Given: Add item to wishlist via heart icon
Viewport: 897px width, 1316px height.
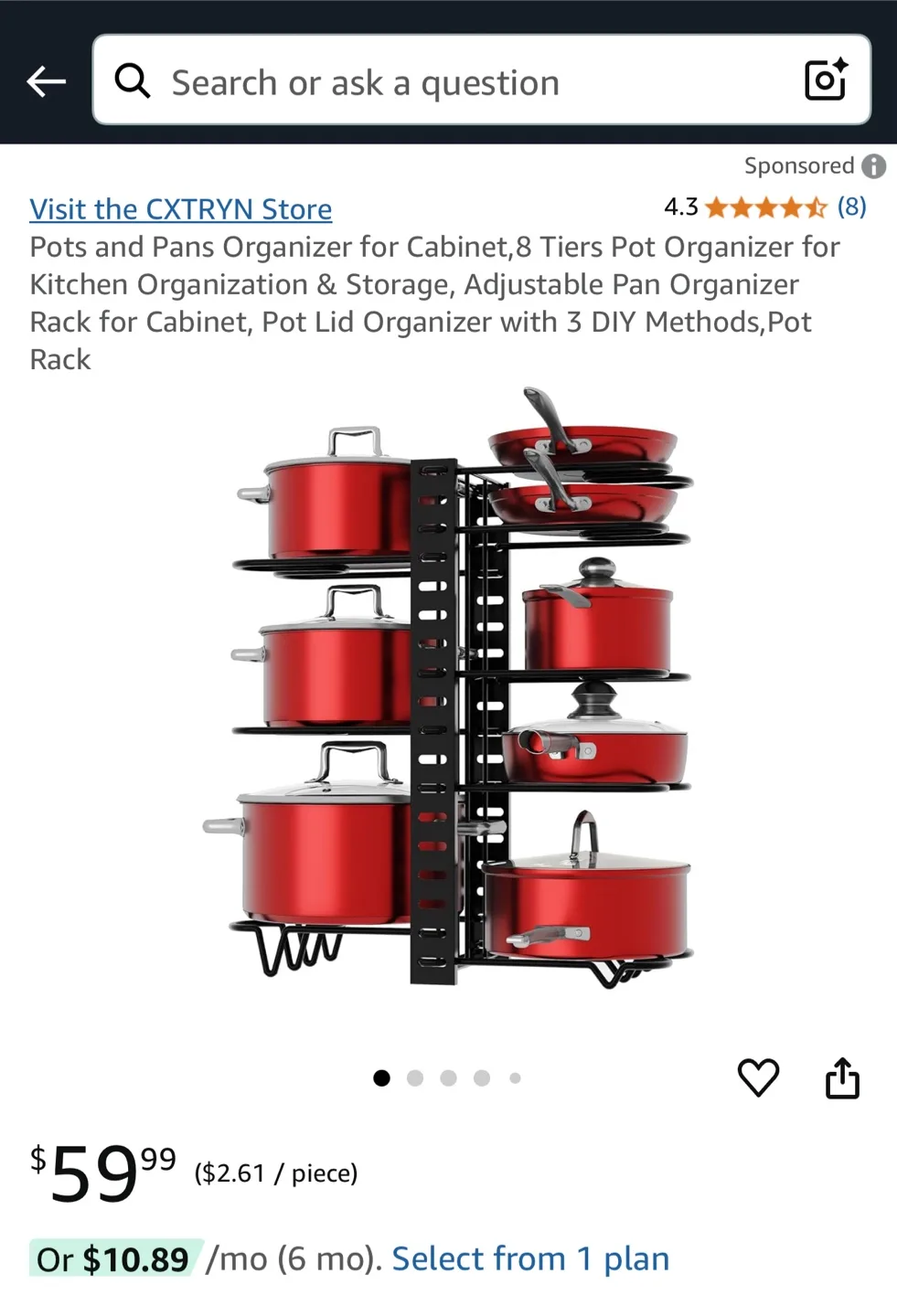Looking at the screenshot, I should (x=759, y=1078).
